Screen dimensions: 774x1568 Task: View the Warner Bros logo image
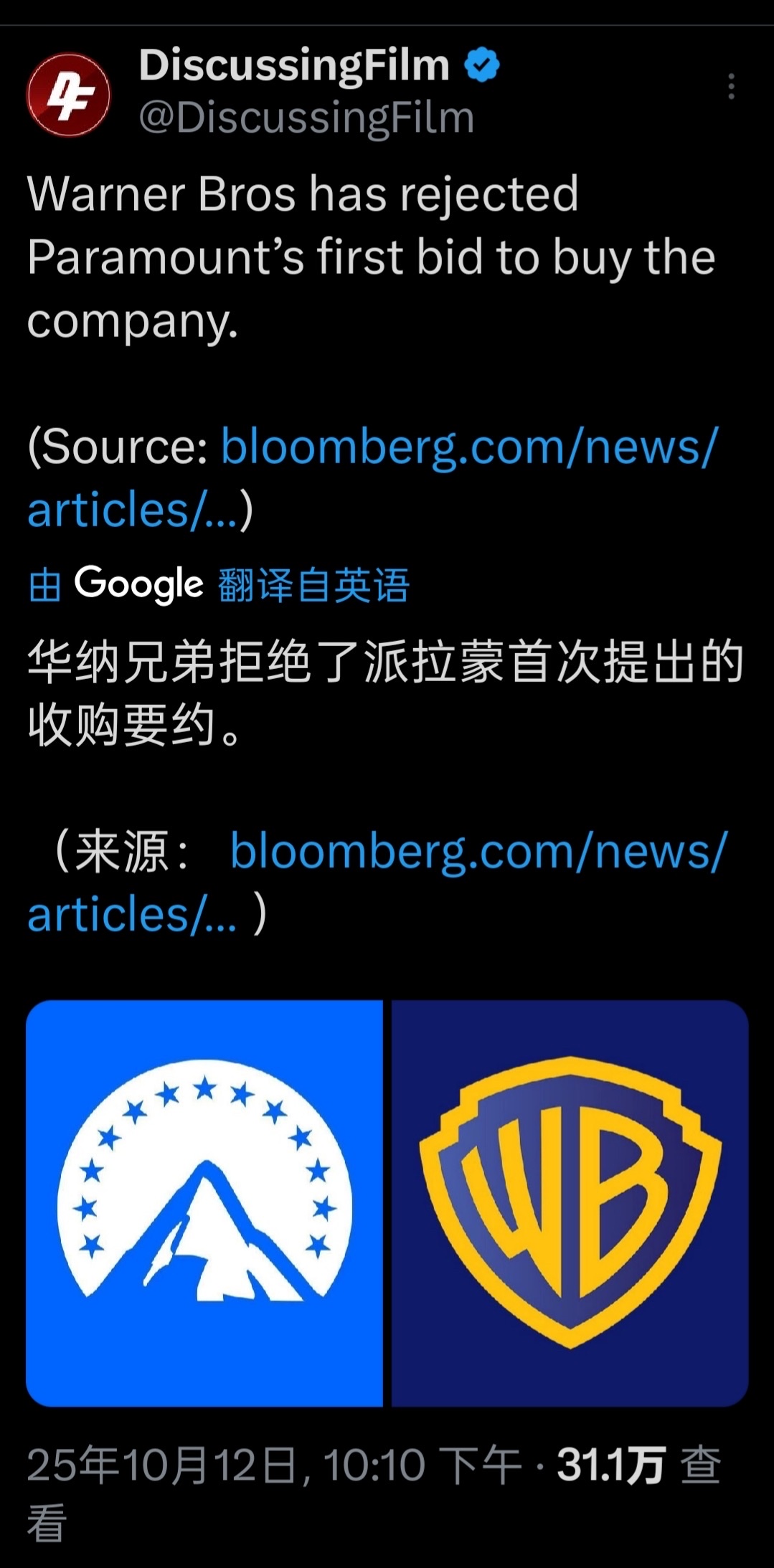[570, 1203]
